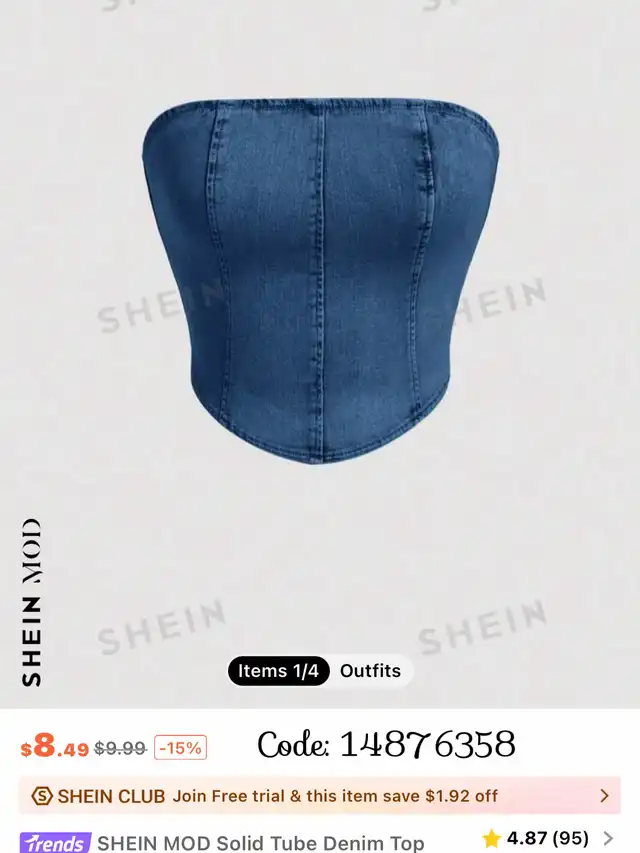Screen dimensions: 640x853
Task: Open the SHEIN CLUB free trial banner
Action: pyautogui.click(x=320, y=796)
